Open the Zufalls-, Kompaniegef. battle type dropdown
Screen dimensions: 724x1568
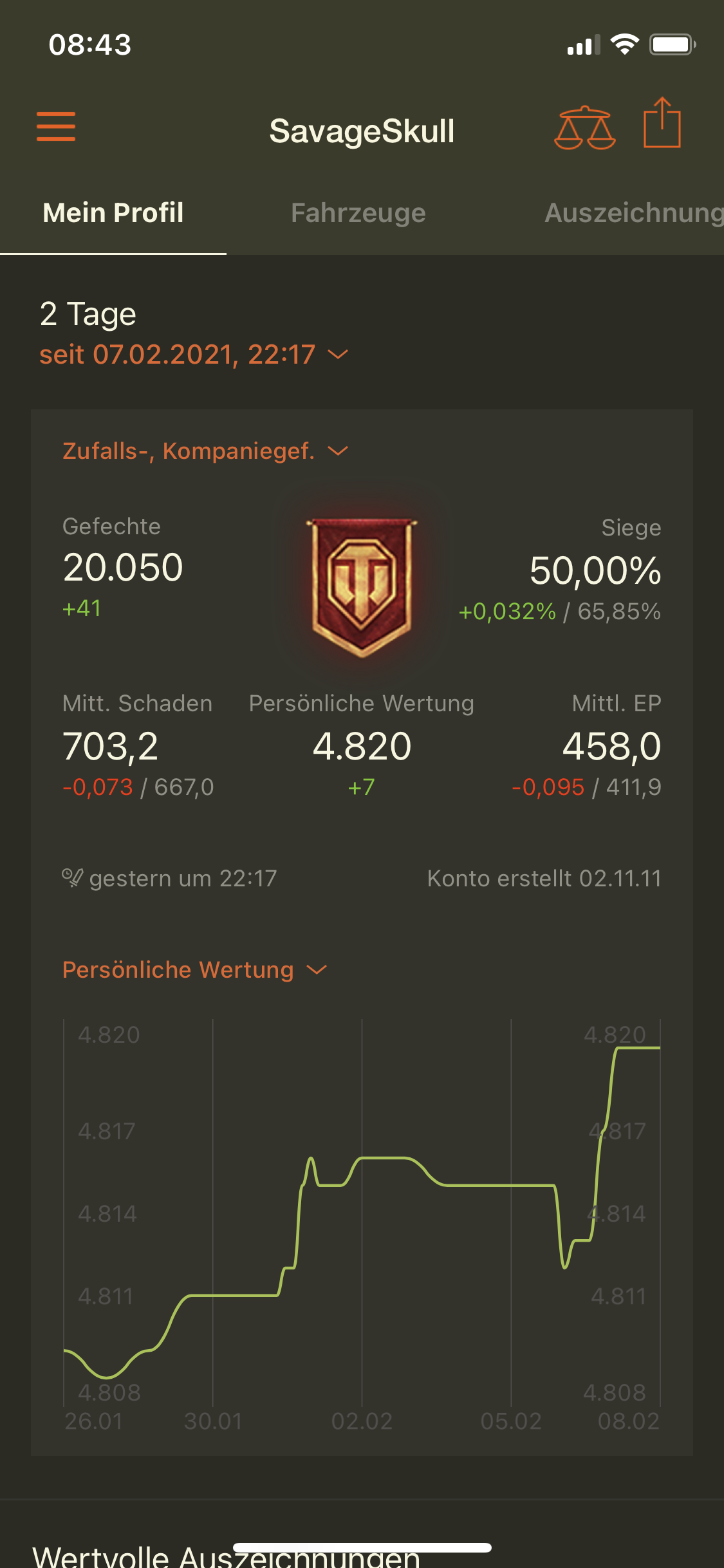click(205, 451)
